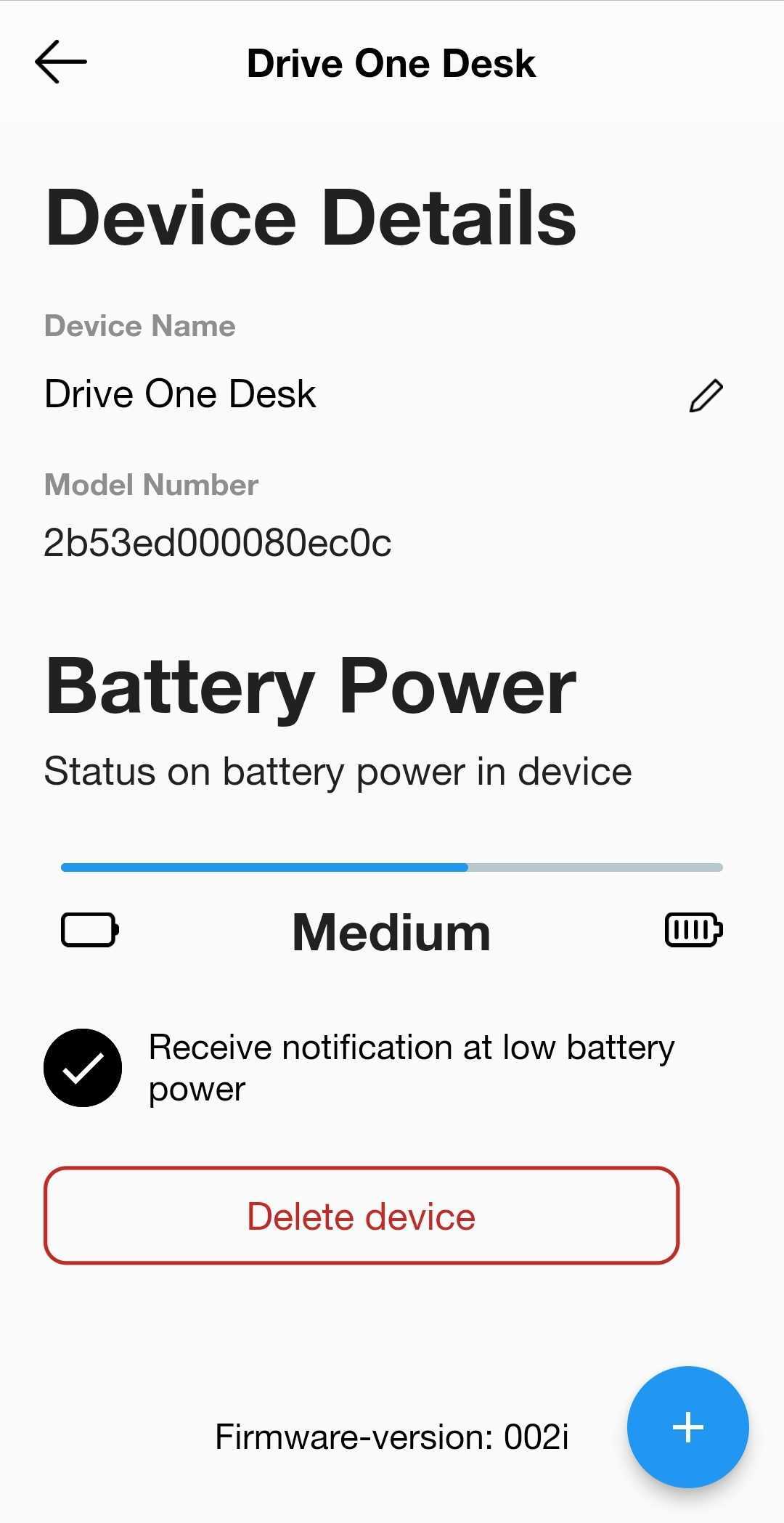The height and width of the screenshot is (1523, 784).
Task: Tap the Delete device button
Action: click(x=362, y=1216)
